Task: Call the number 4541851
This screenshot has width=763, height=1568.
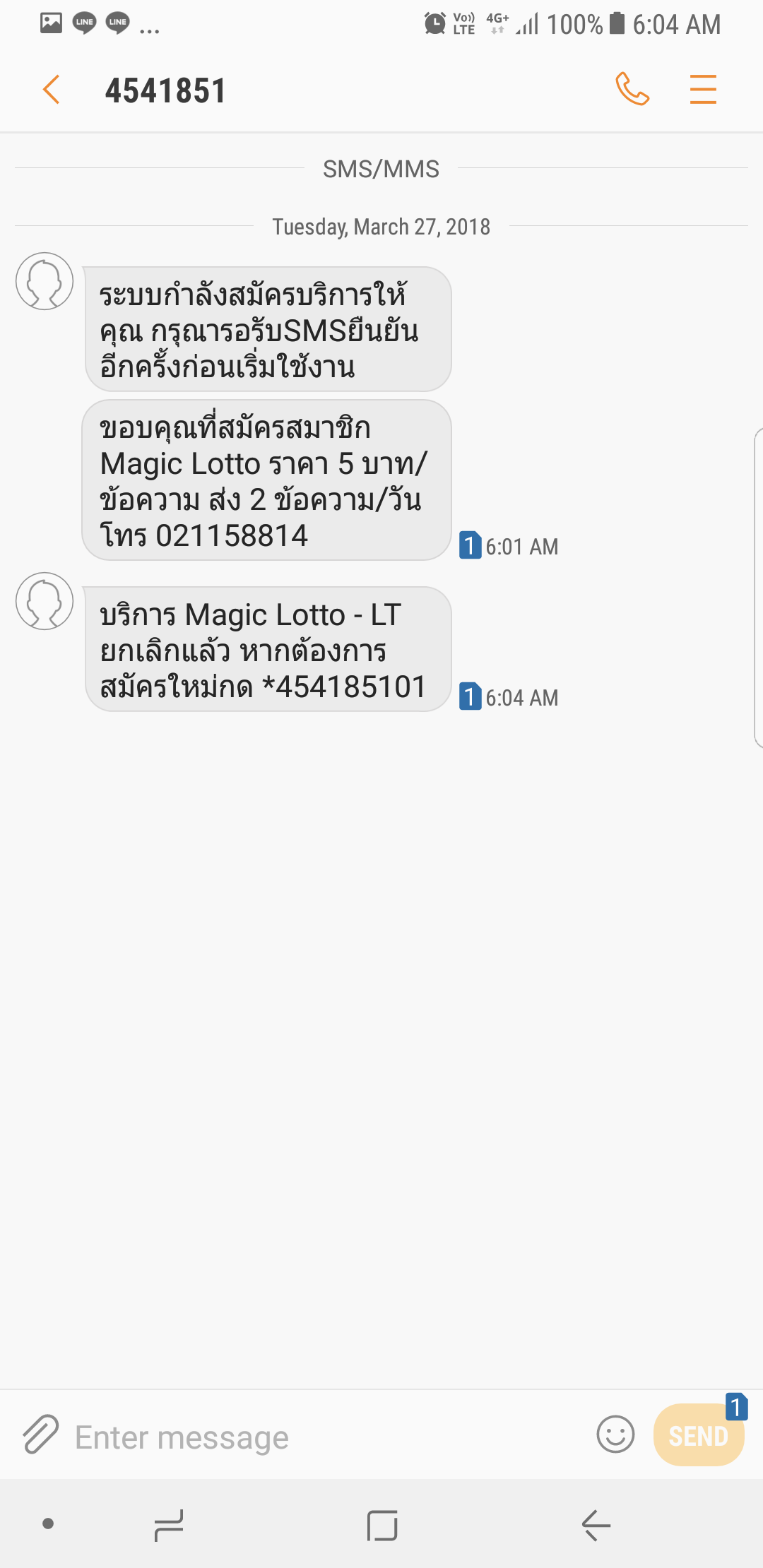Action: (632, 90)
